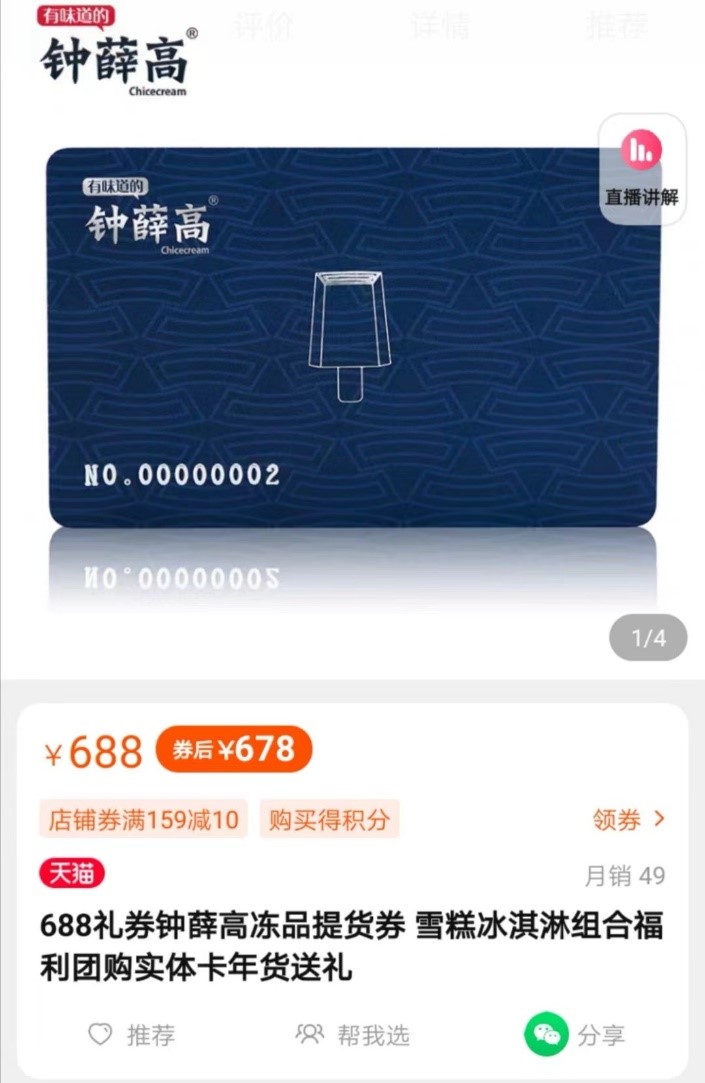705x1083 pixels.
Task: Tap 领券 to claim coupons
Action: point(628,820)
